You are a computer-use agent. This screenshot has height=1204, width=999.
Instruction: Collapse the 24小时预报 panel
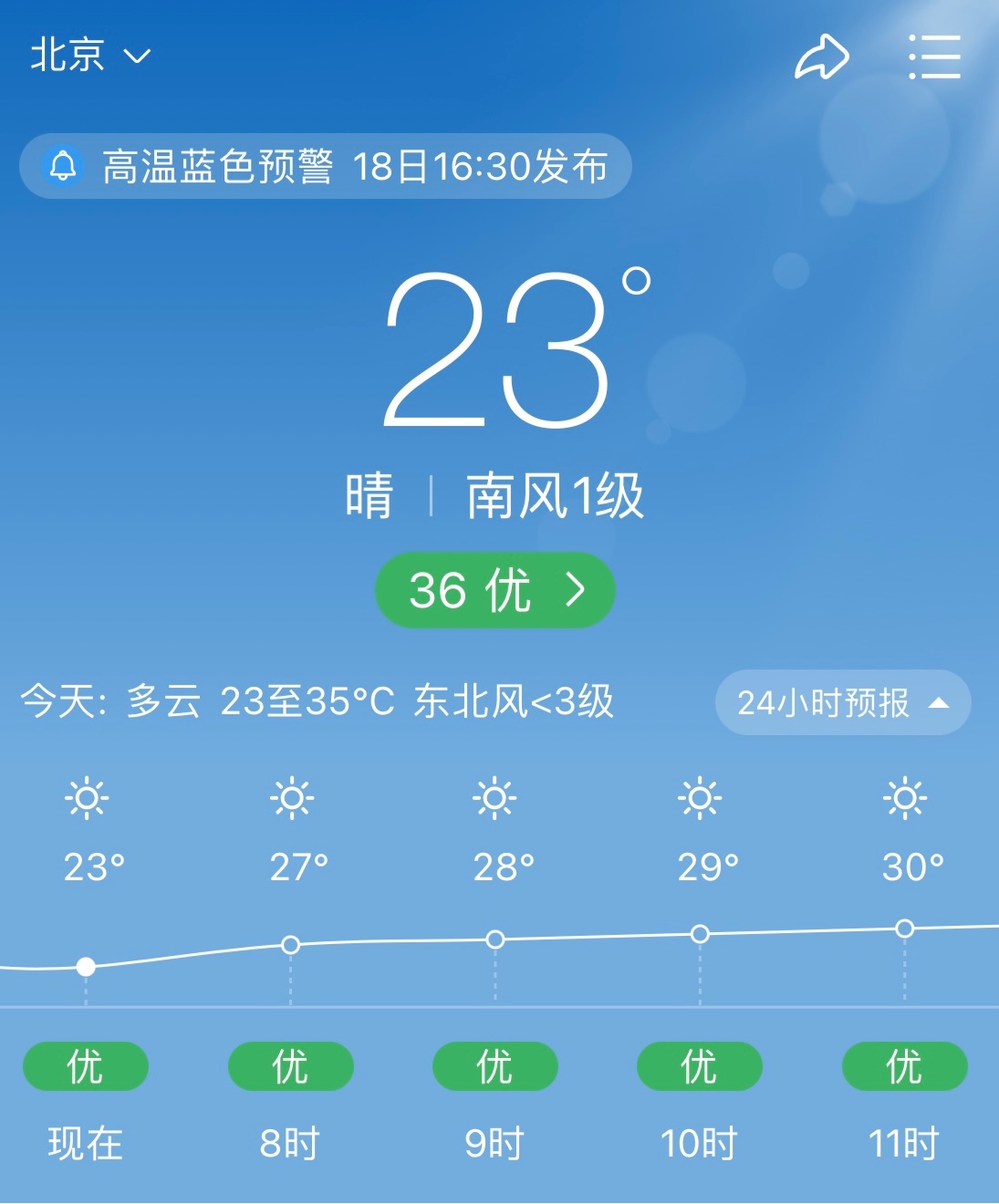842,702
